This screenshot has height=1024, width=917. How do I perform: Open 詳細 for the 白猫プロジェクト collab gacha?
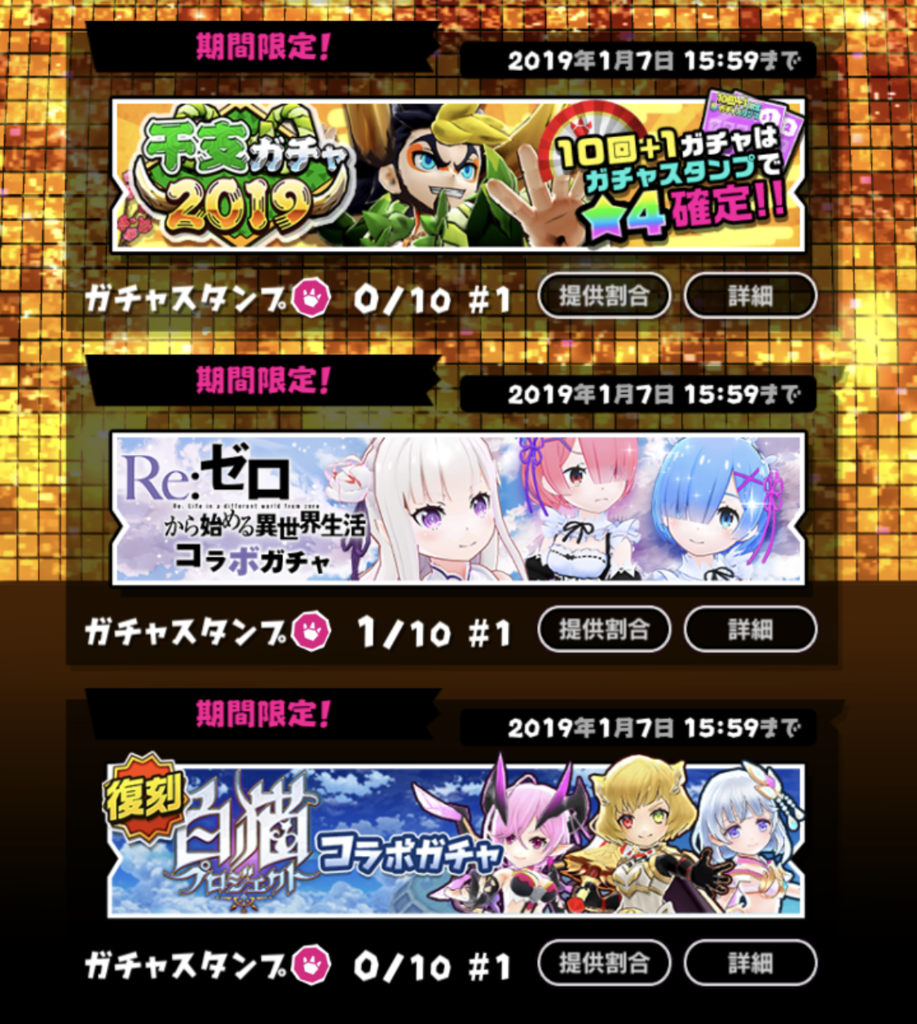(751, 964)
